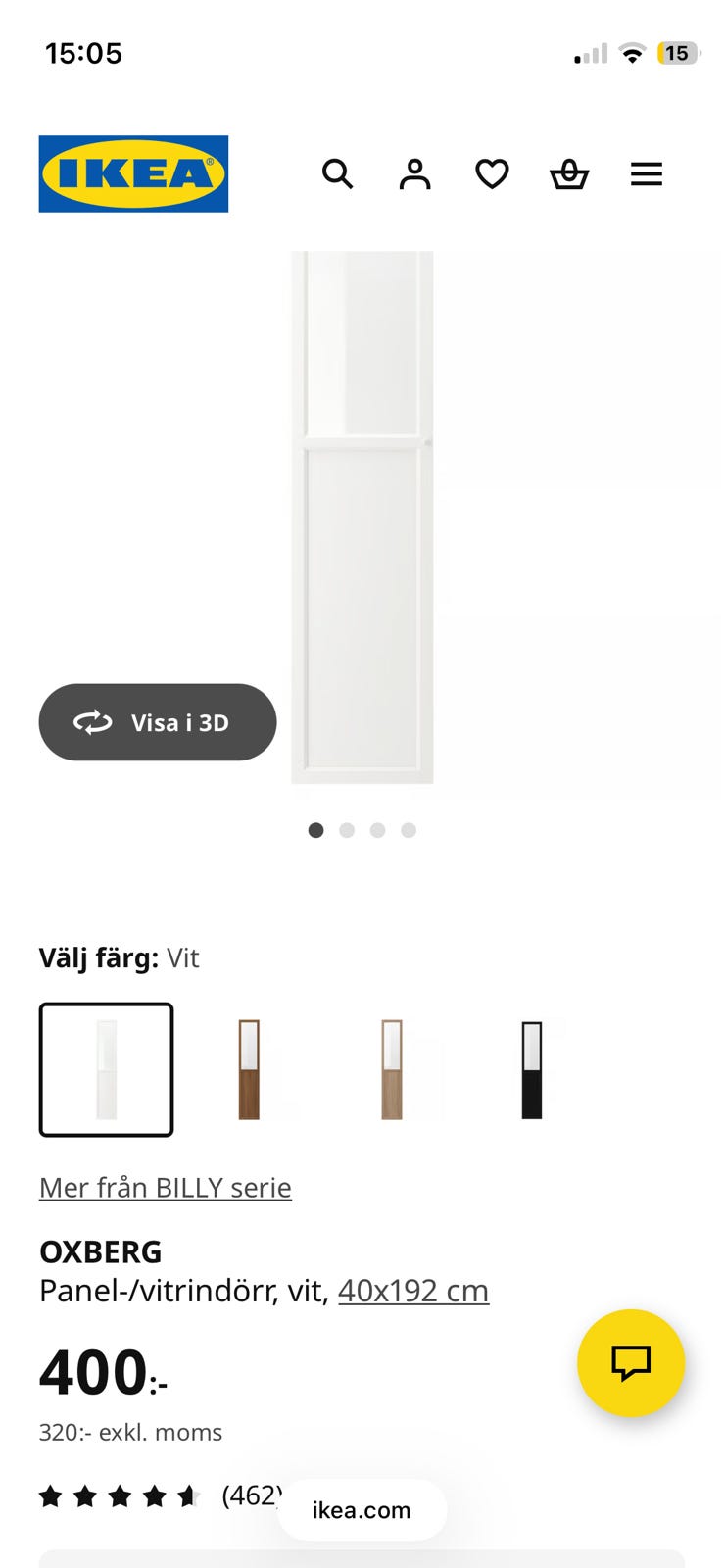Viewport: 724px width, 1568px height.
Task: Select the second carousel dot
Action: [347, 830]
